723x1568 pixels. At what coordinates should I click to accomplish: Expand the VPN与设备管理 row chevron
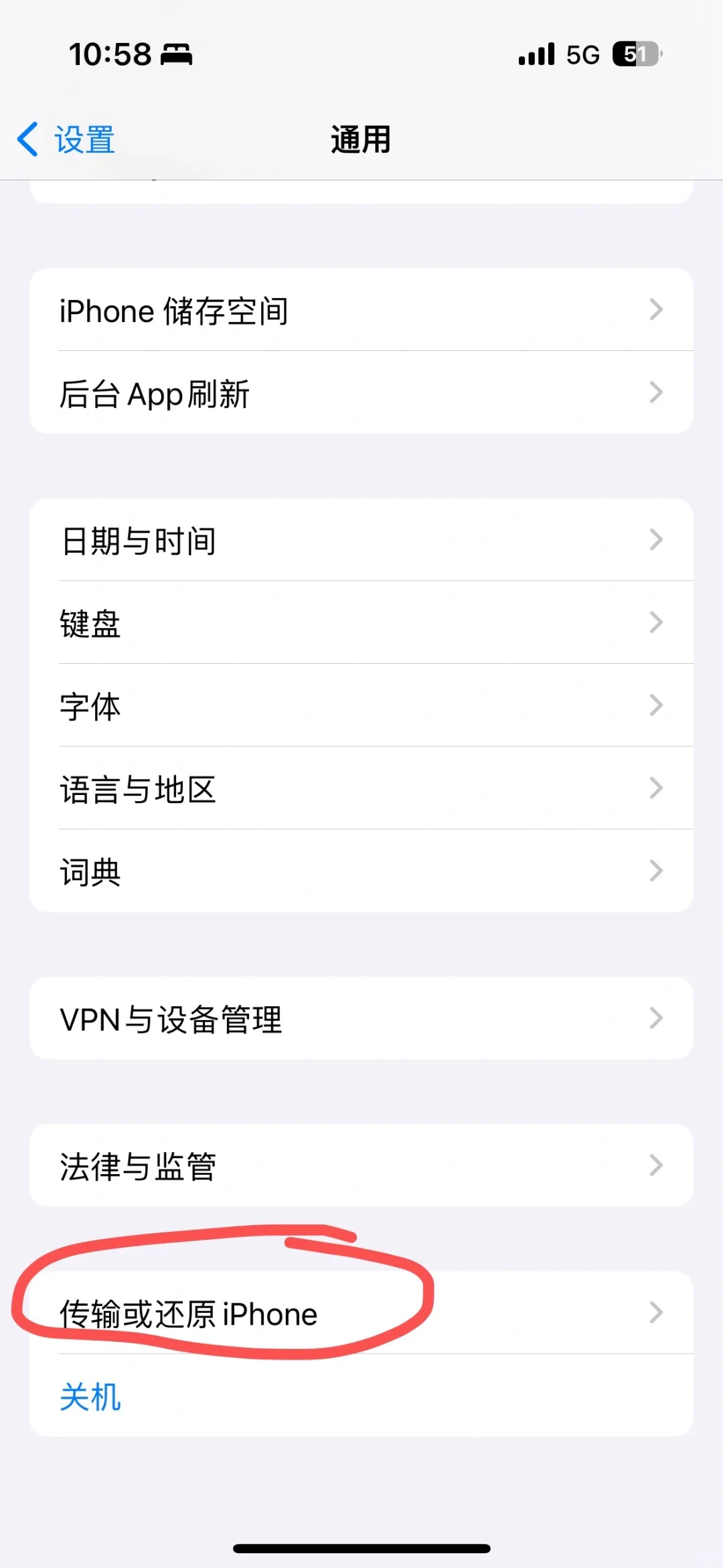tap(656, 1018)
